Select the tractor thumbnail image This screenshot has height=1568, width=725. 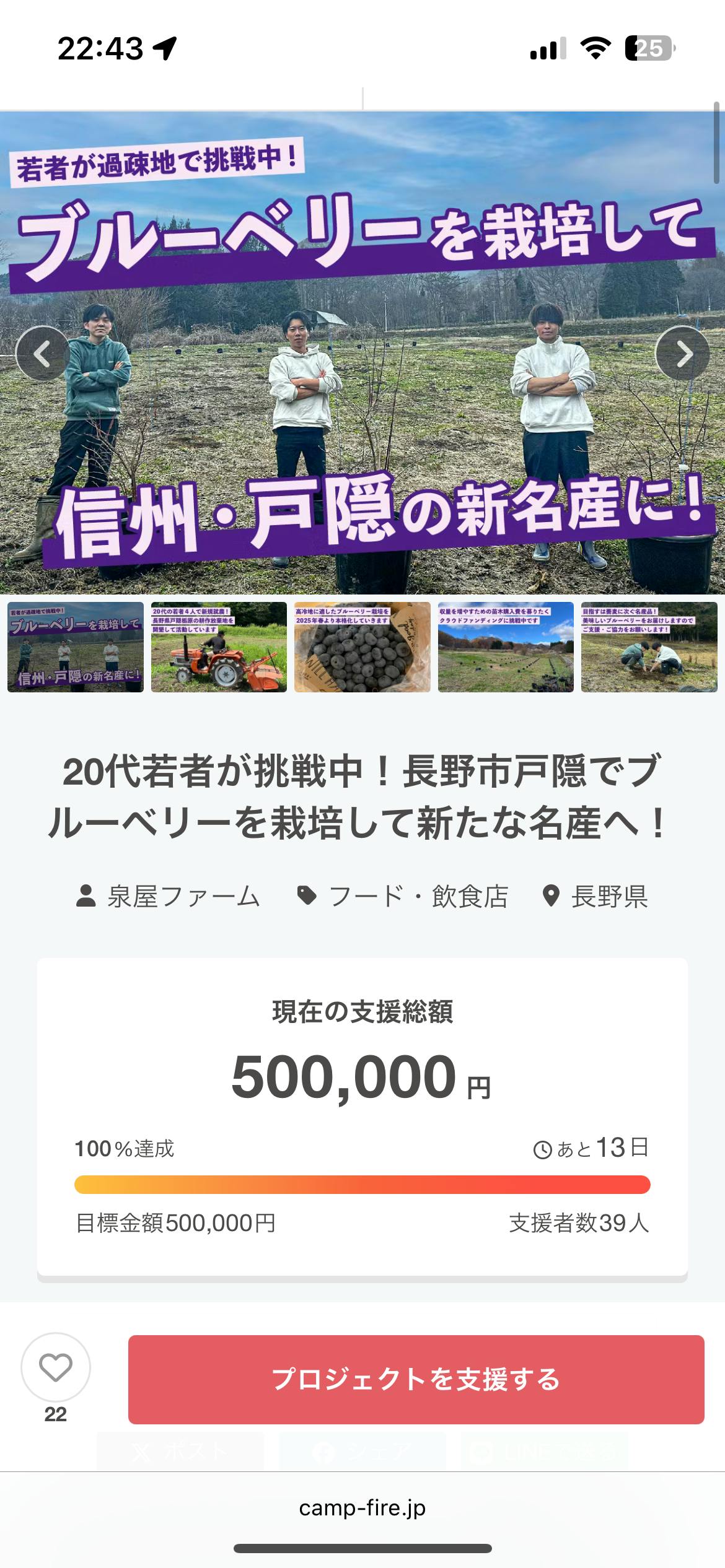(219, 647)
